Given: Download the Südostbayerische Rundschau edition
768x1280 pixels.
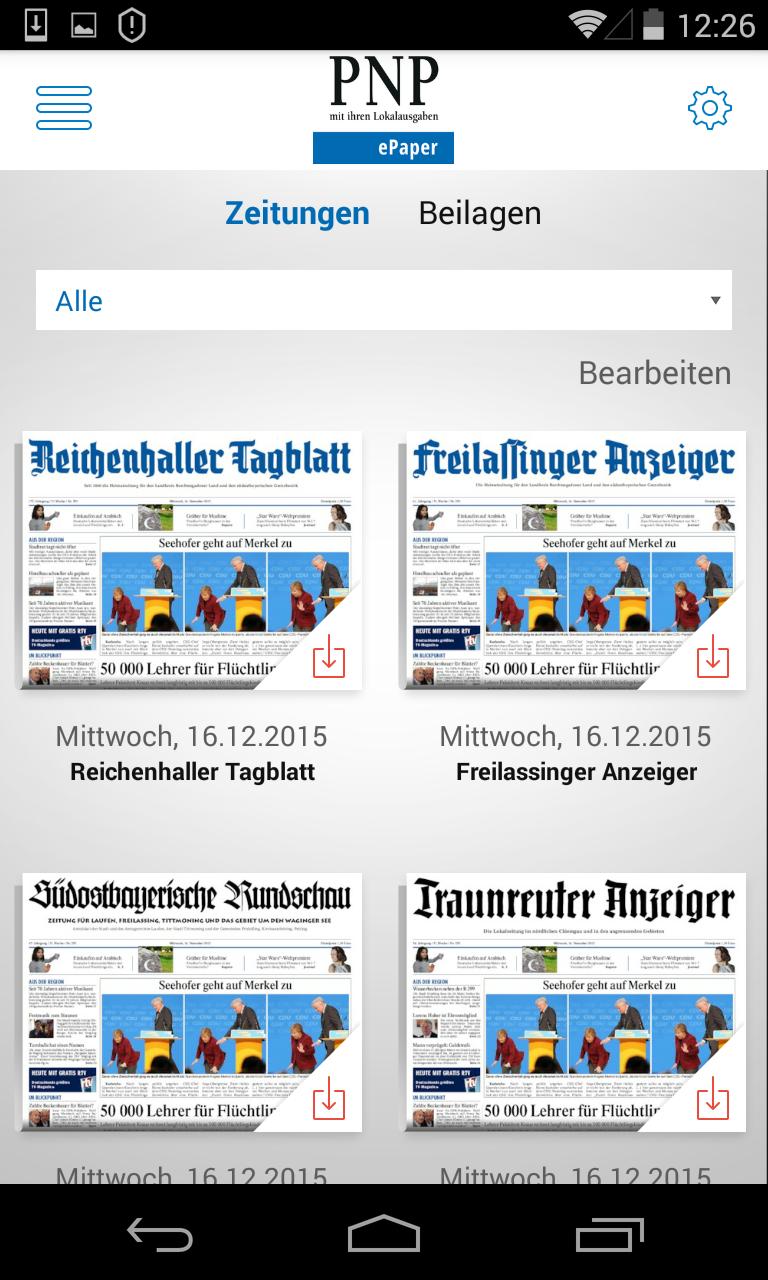Looking at the screenshot, I should coord(329,1098).
